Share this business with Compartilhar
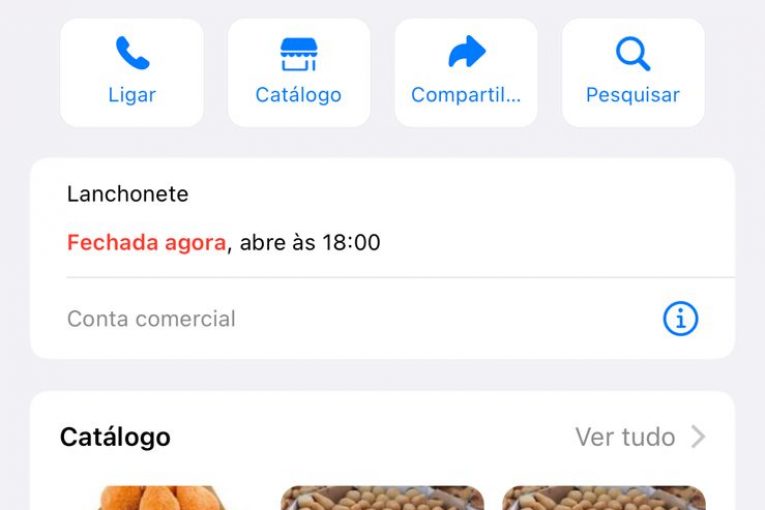 click(466, 72)
